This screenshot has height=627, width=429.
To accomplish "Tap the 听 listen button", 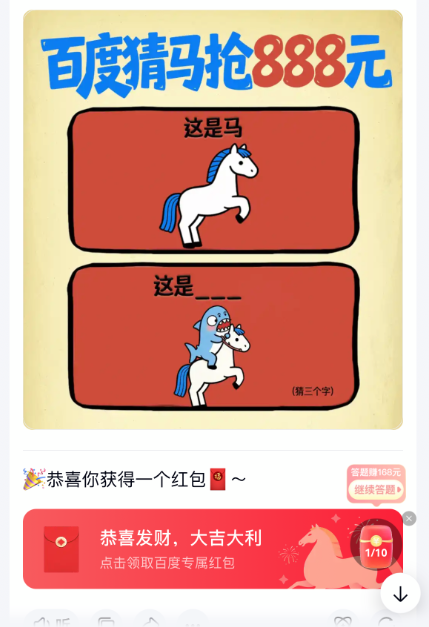I will point(52,620).
